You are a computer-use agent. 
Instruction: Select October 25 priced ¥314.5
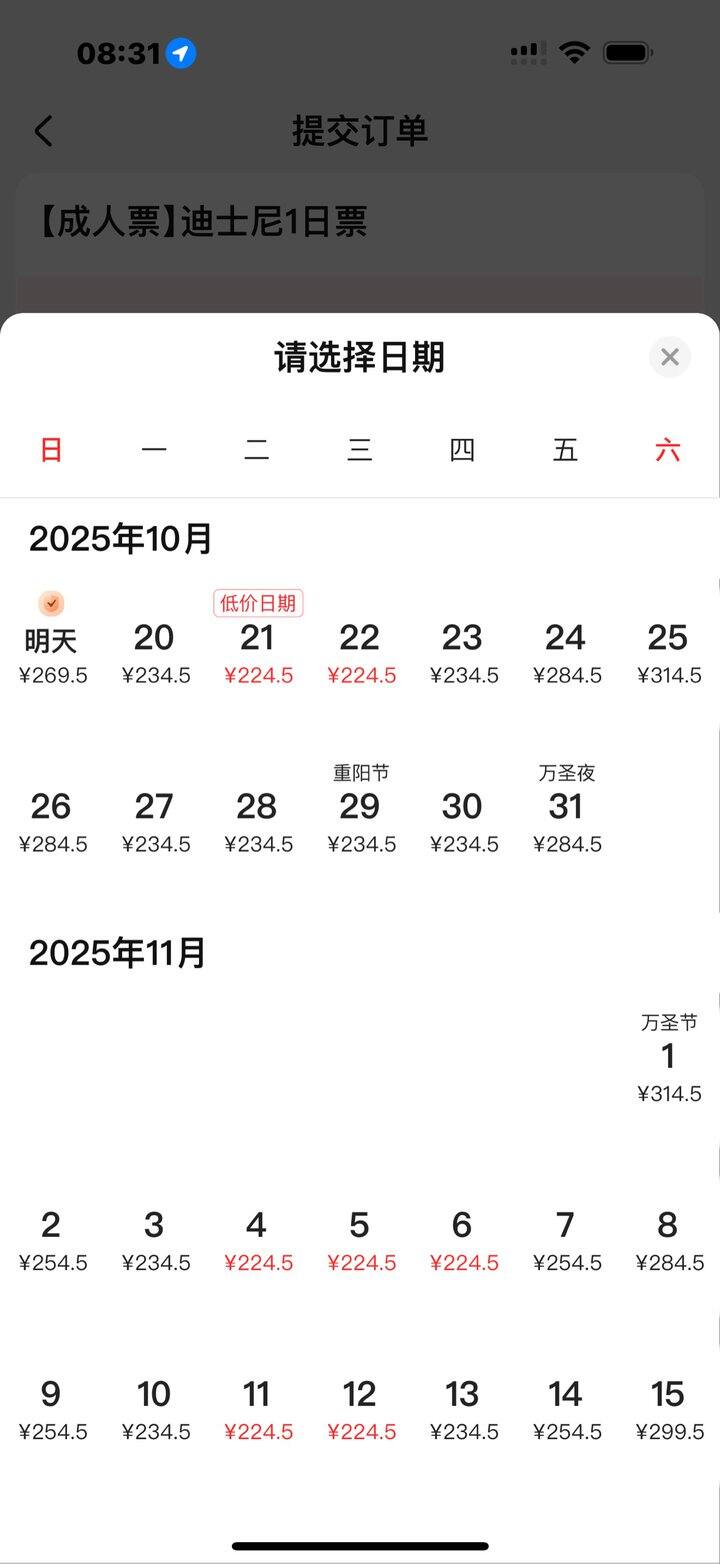pos(668,650)
